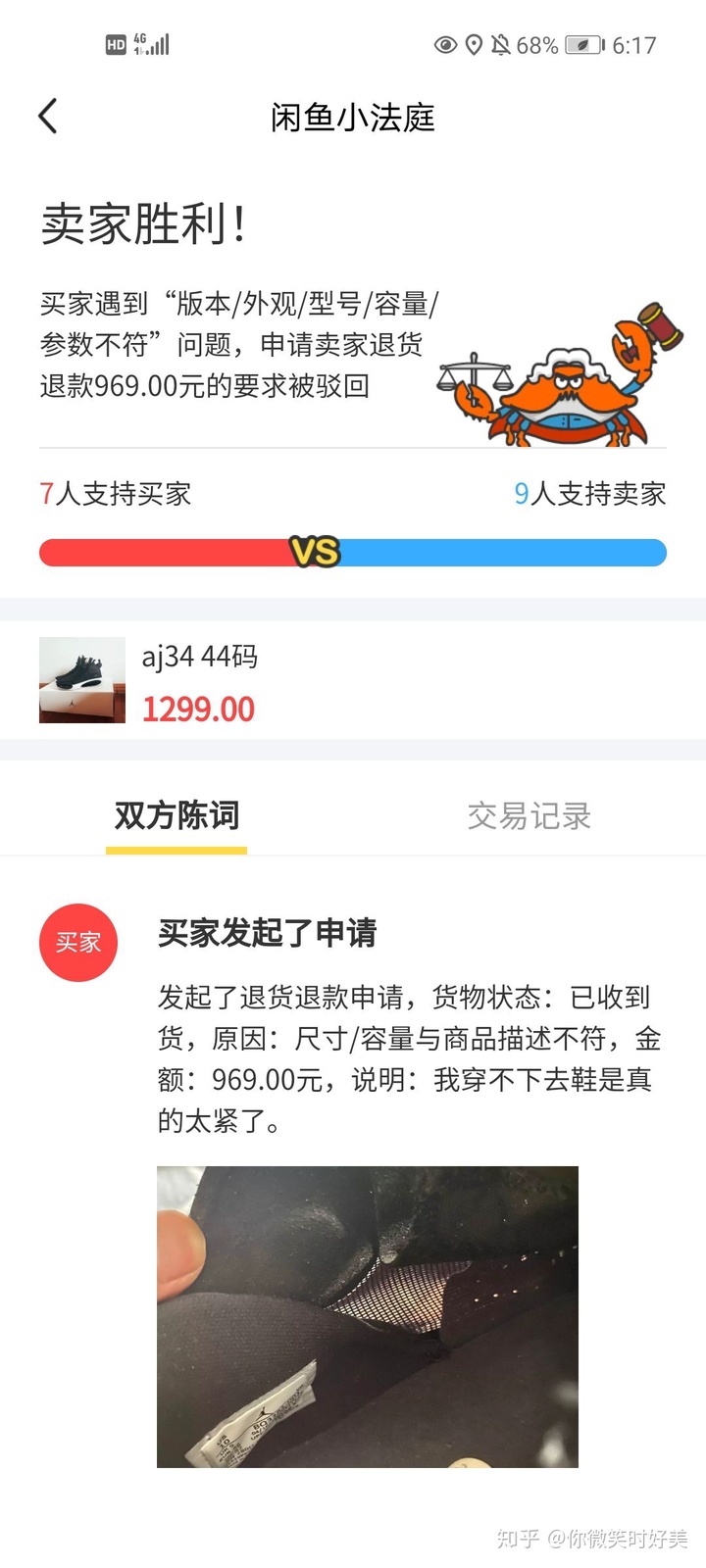View the buyer's uploaded shoe photo
This screenshot has height=1568, width=706.
(x=368, y=1316)
